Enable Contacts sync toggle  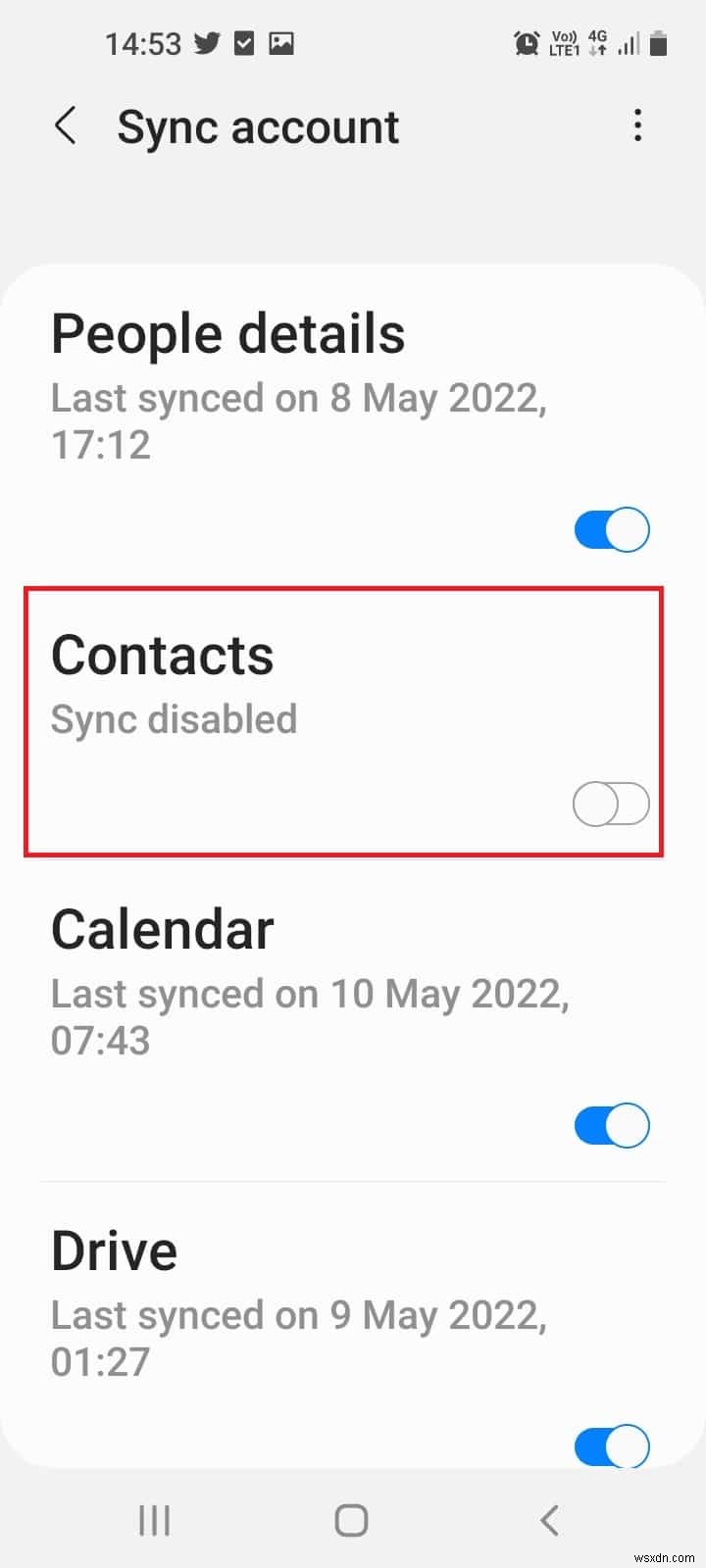pyautogui.click(x=610, y=804)
